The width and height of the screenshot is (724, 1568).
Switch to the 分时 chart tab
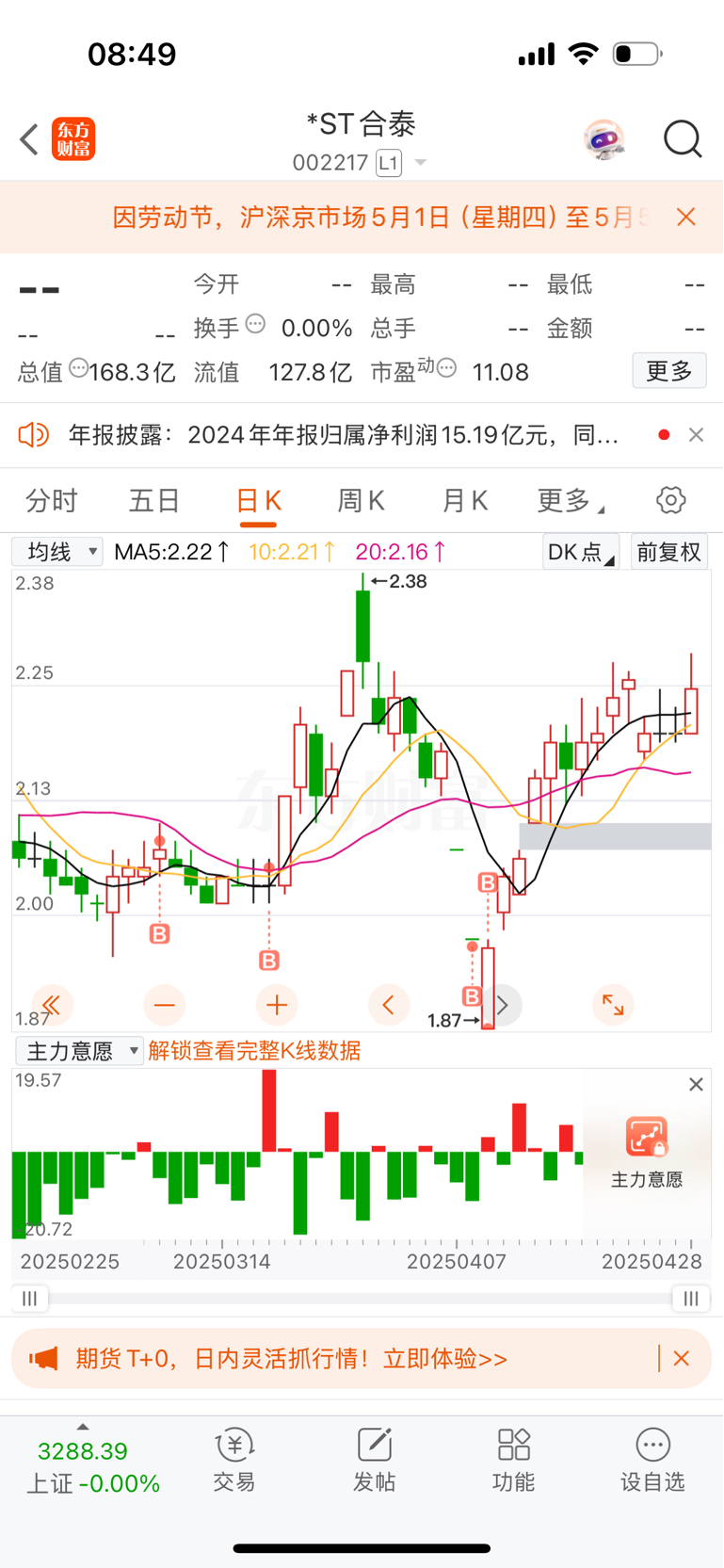point(52,500)
